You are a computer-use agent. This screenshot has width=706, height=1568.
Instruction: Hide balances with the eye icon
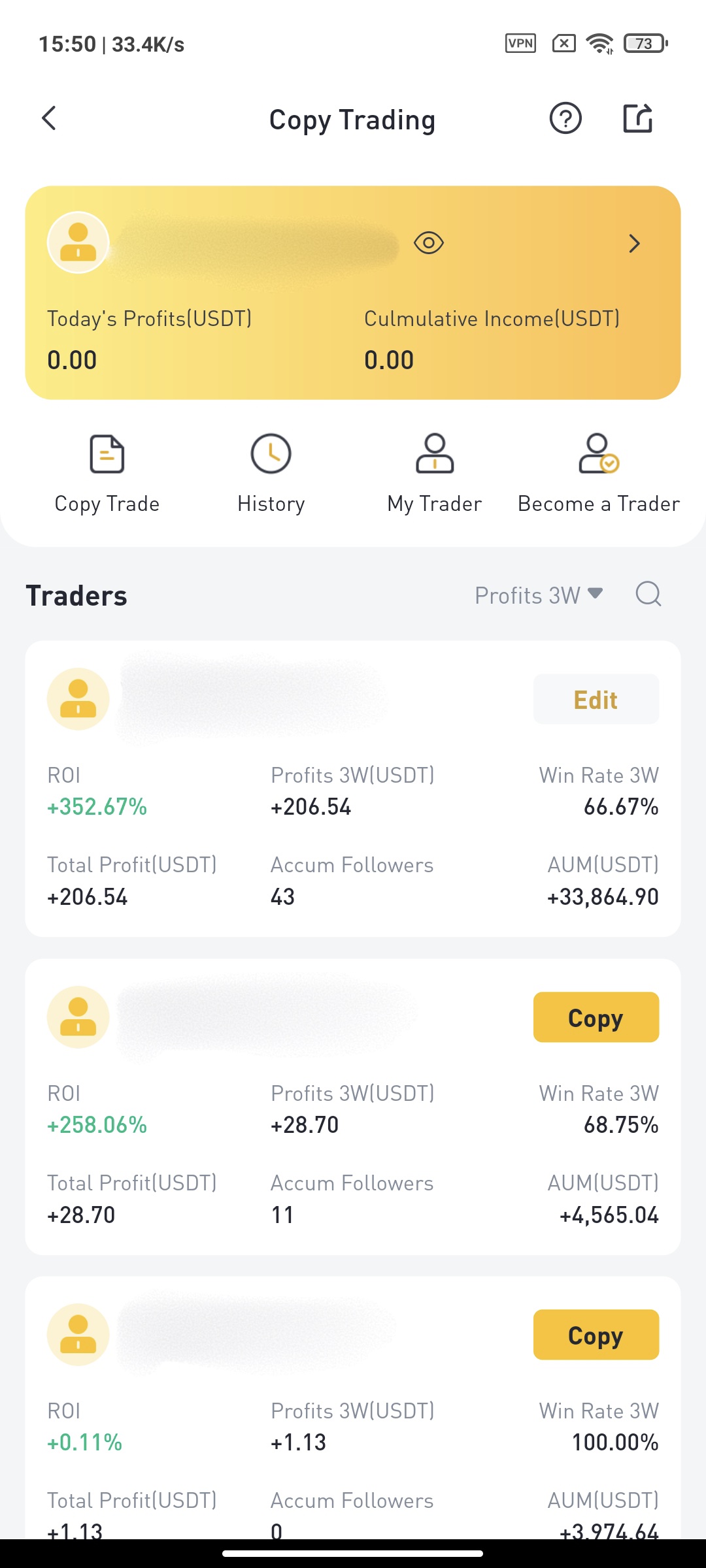(429, 243)
